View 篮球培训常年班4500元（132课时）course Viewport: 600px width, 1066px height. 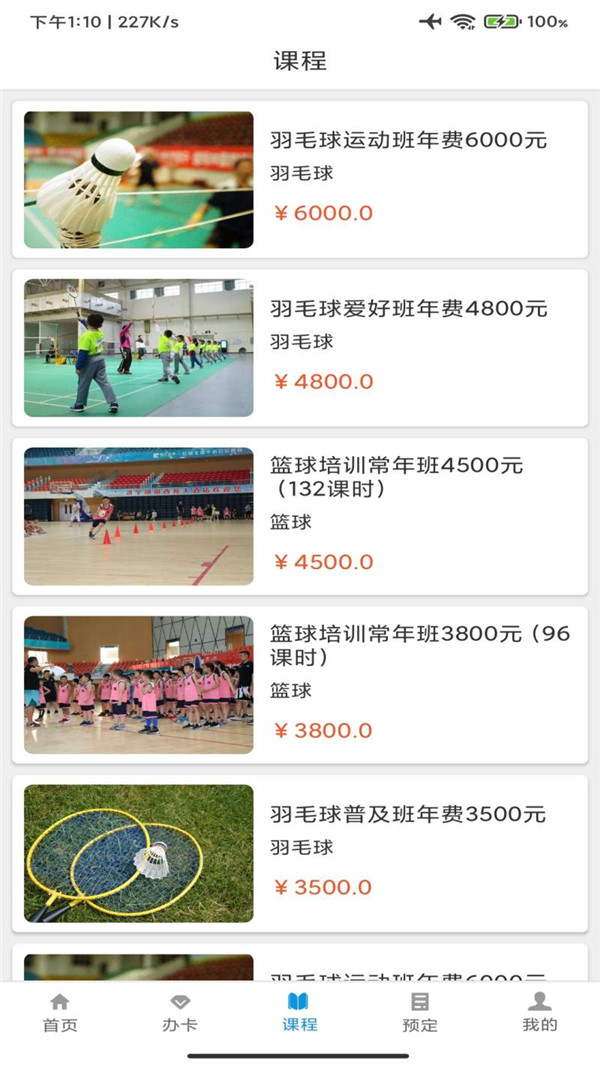300,516
